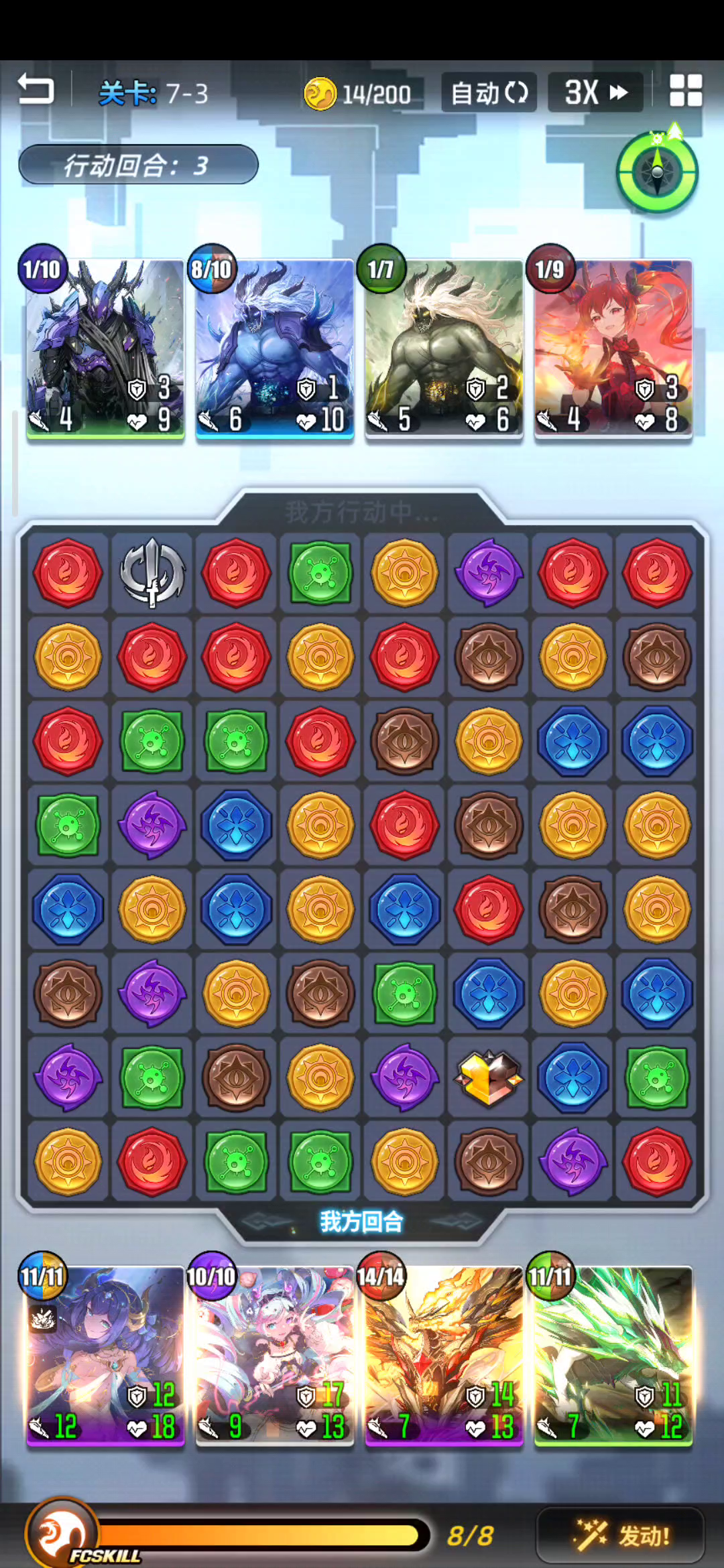
Task: Tap the green compass icon
Action: point(657,172)
